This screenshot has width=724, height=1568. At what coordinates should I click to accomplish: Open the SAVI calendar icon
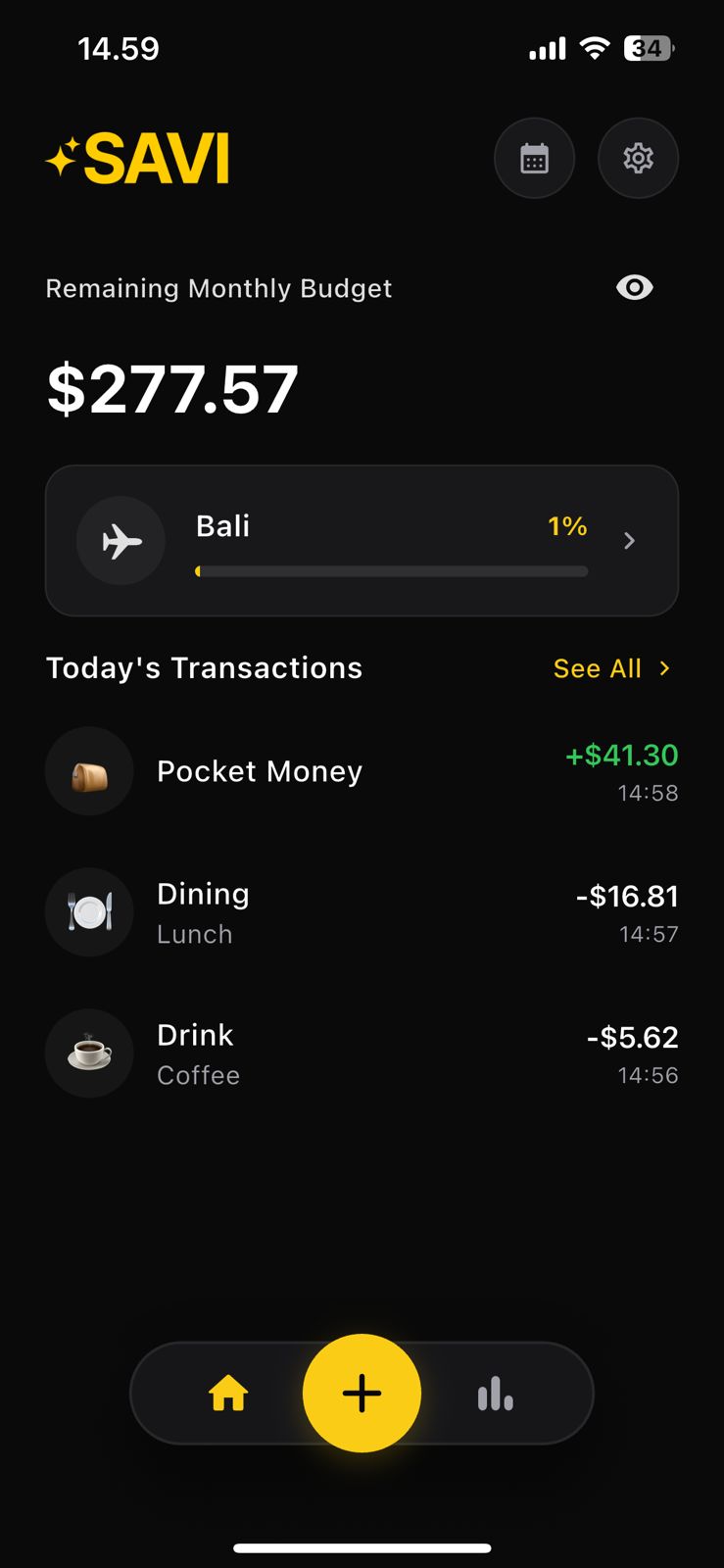[534, 158]
